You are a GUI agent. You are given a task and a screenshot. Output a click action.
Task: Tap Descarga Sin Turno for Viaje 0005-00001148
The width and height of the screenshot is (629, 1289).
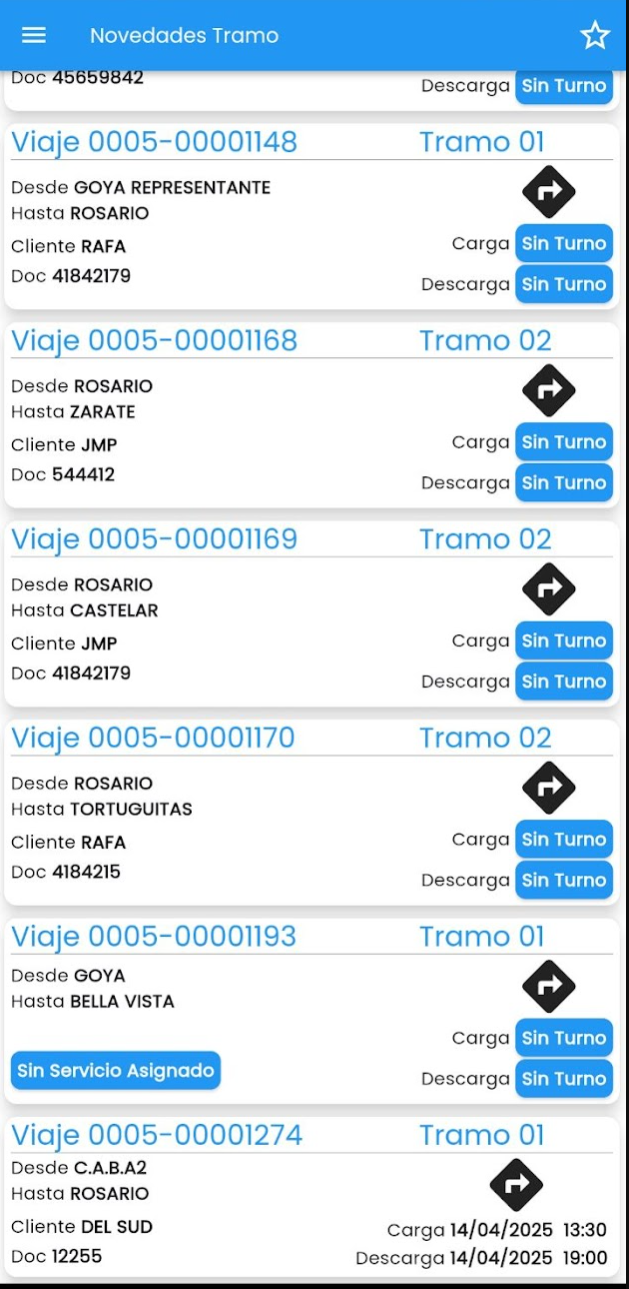564,284
